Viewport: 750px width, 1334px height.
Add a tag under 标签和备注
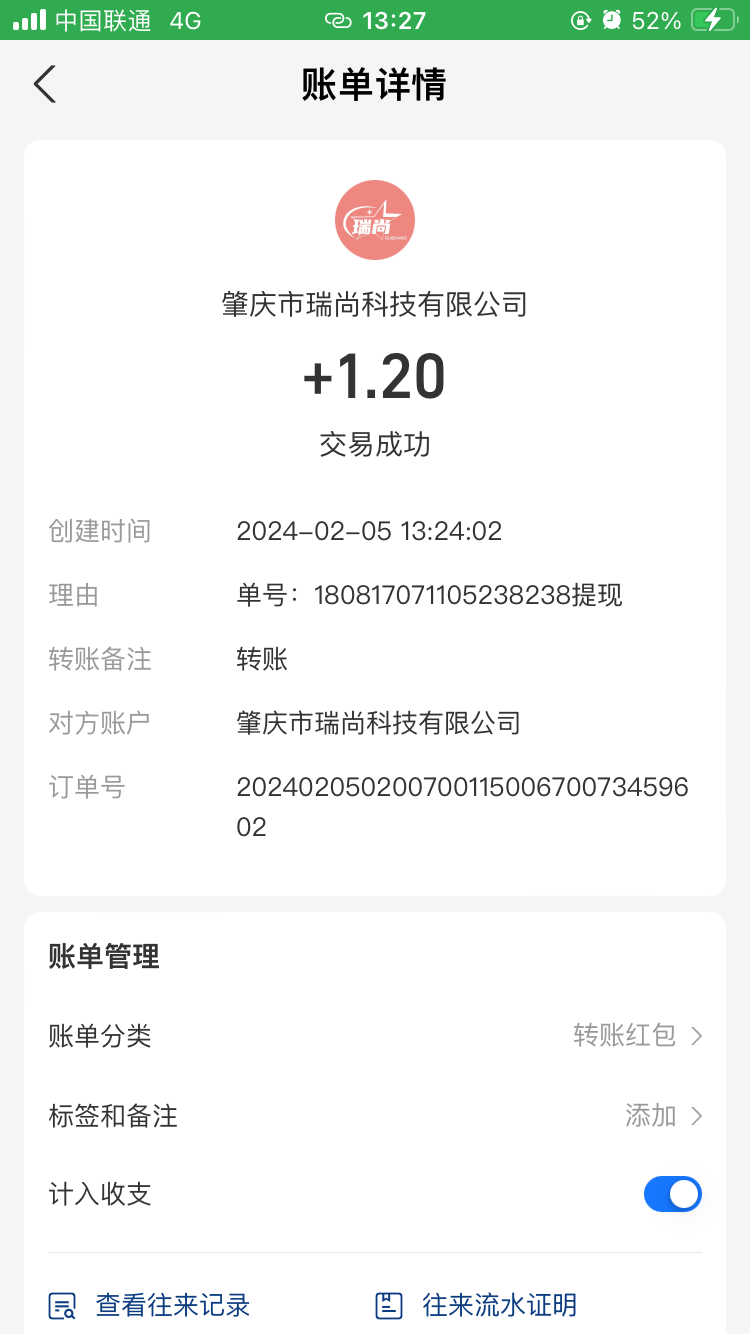click(375, 1115)
